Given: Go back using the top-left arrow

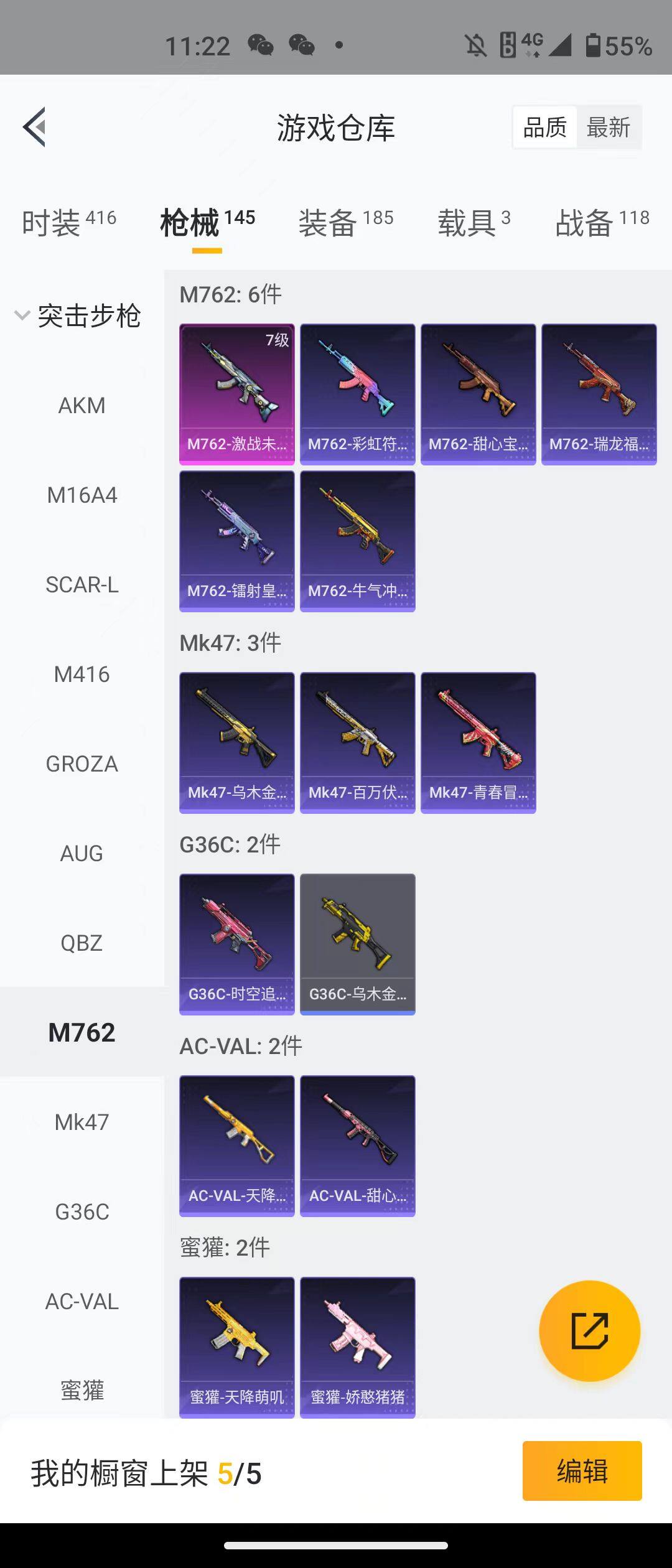Looking at the screenshot, I should pyautogui.click(x=35, y=127).
